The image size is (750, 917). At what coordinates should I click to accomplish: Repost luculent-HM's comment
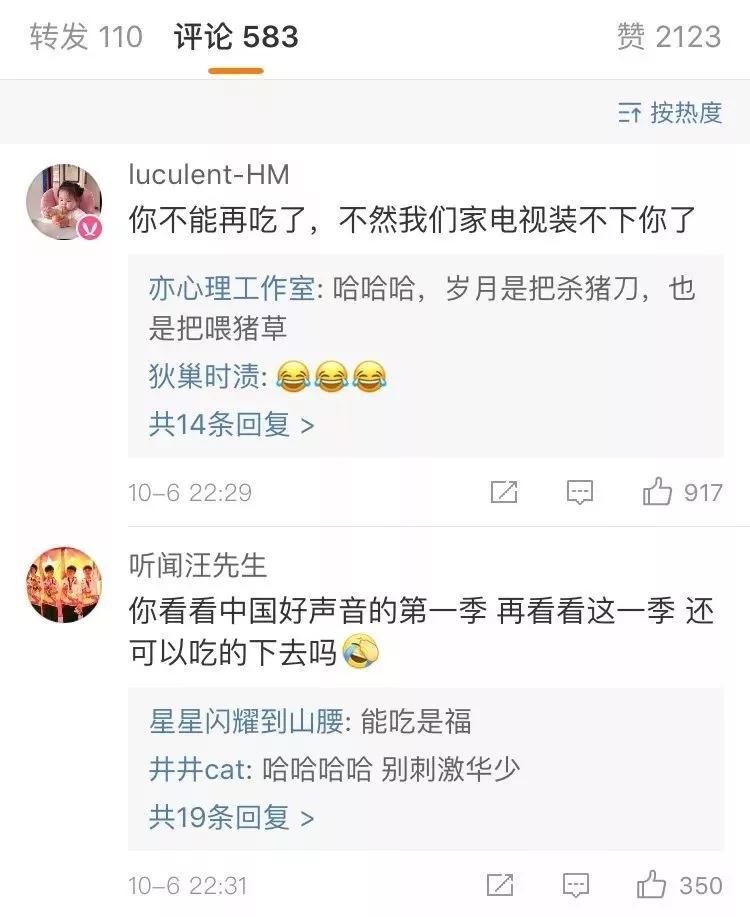coord(504,492)
